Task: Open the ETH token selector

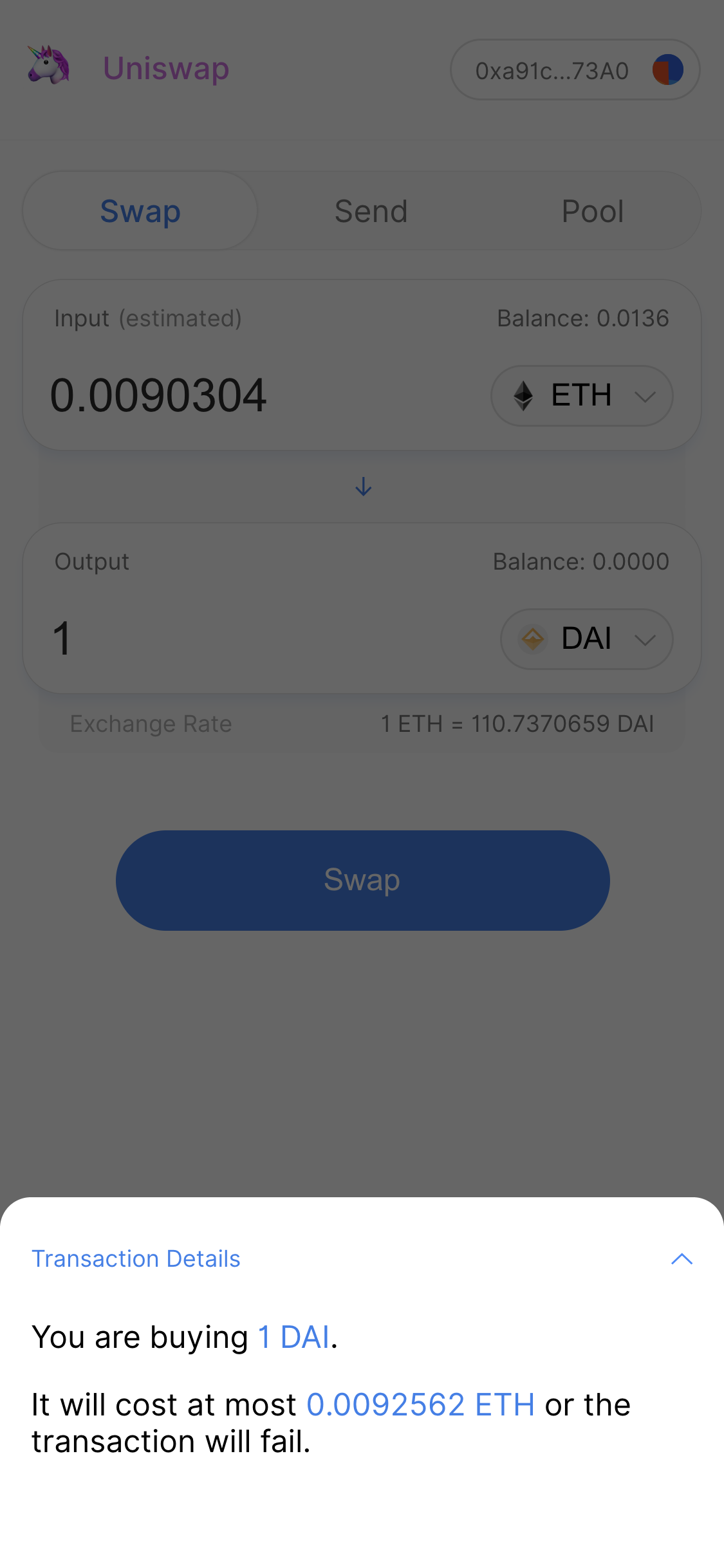Action: coord(581,396)
